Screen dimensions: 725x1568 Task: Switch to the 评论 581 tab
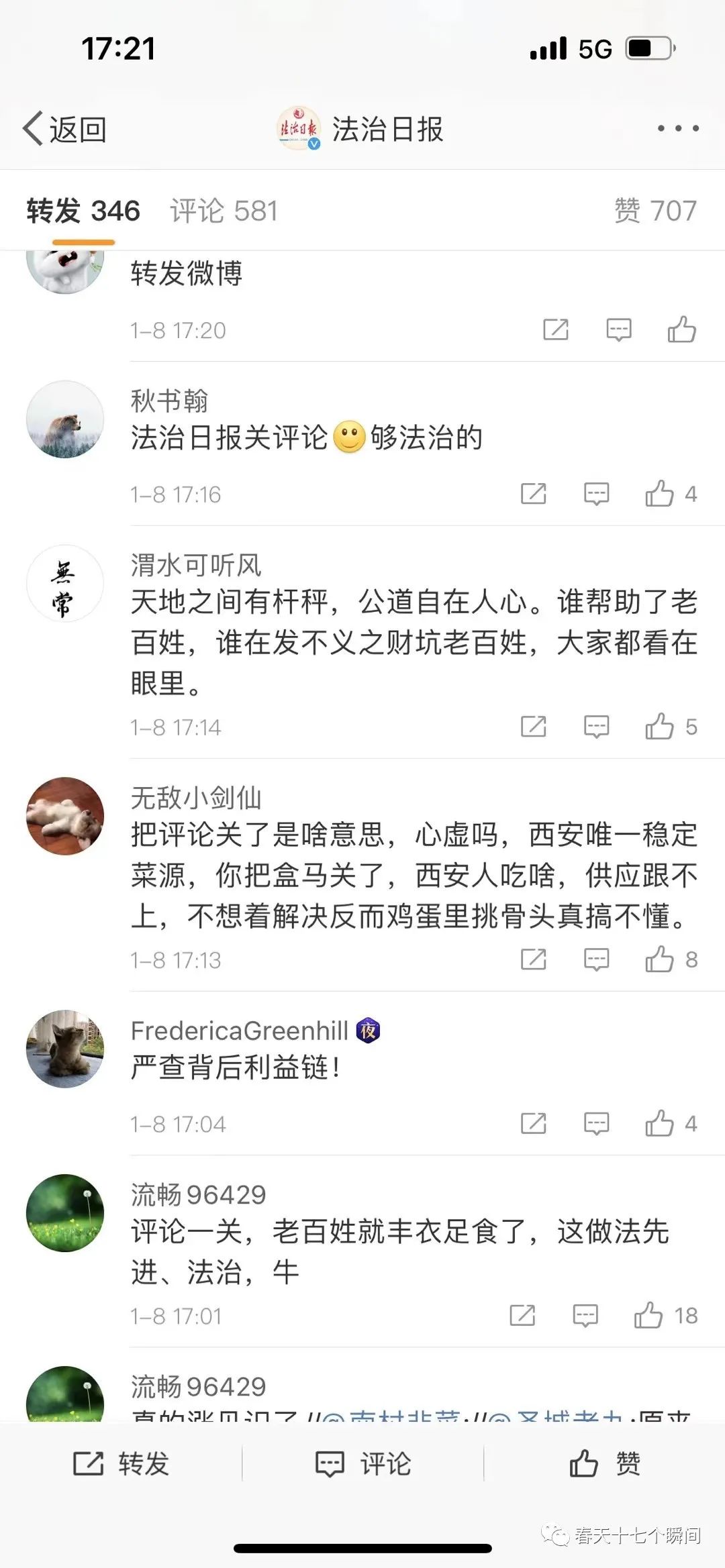(224, 211)
